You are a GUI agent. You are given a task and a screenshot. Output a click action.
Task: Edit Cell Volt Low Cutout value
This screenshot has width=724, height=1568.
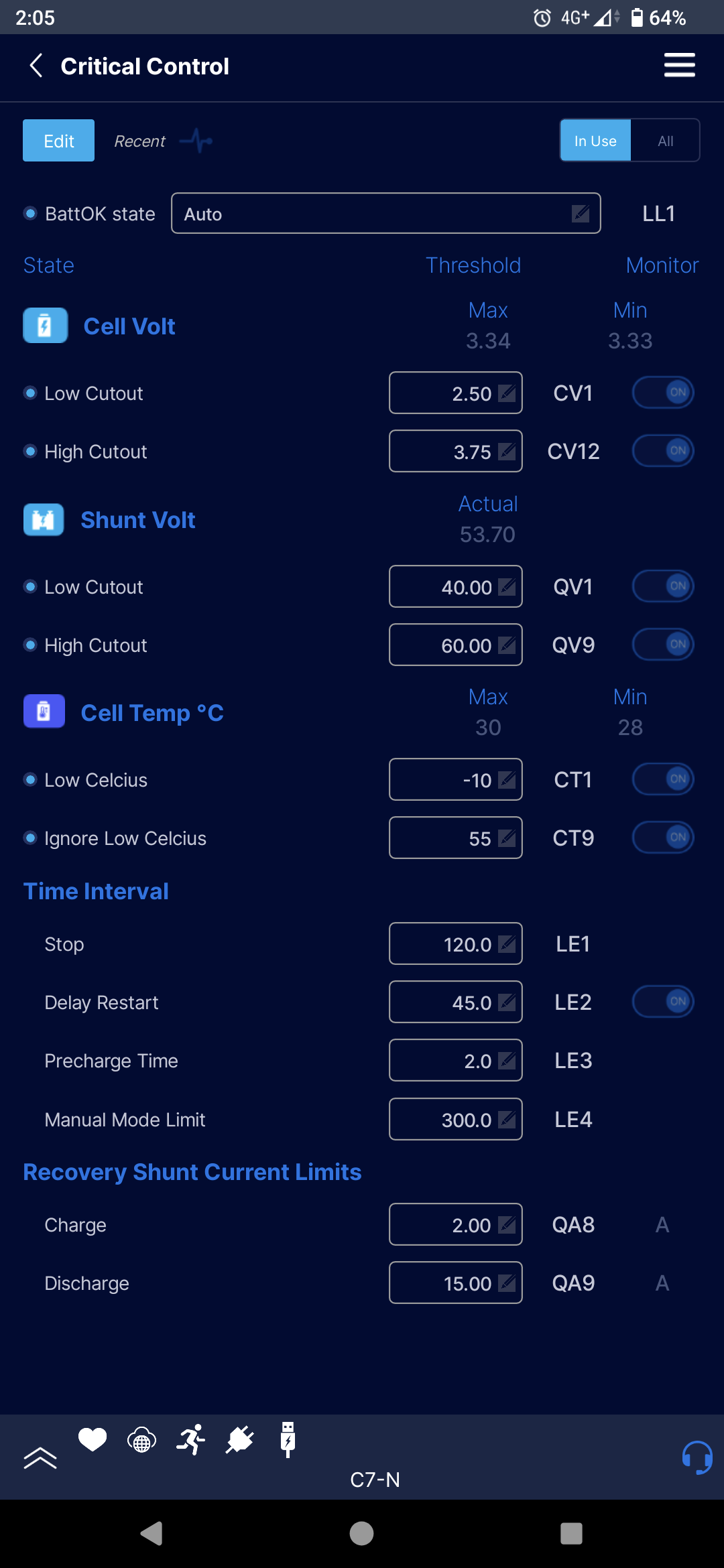pyautogui.click(x=455, y=393)
